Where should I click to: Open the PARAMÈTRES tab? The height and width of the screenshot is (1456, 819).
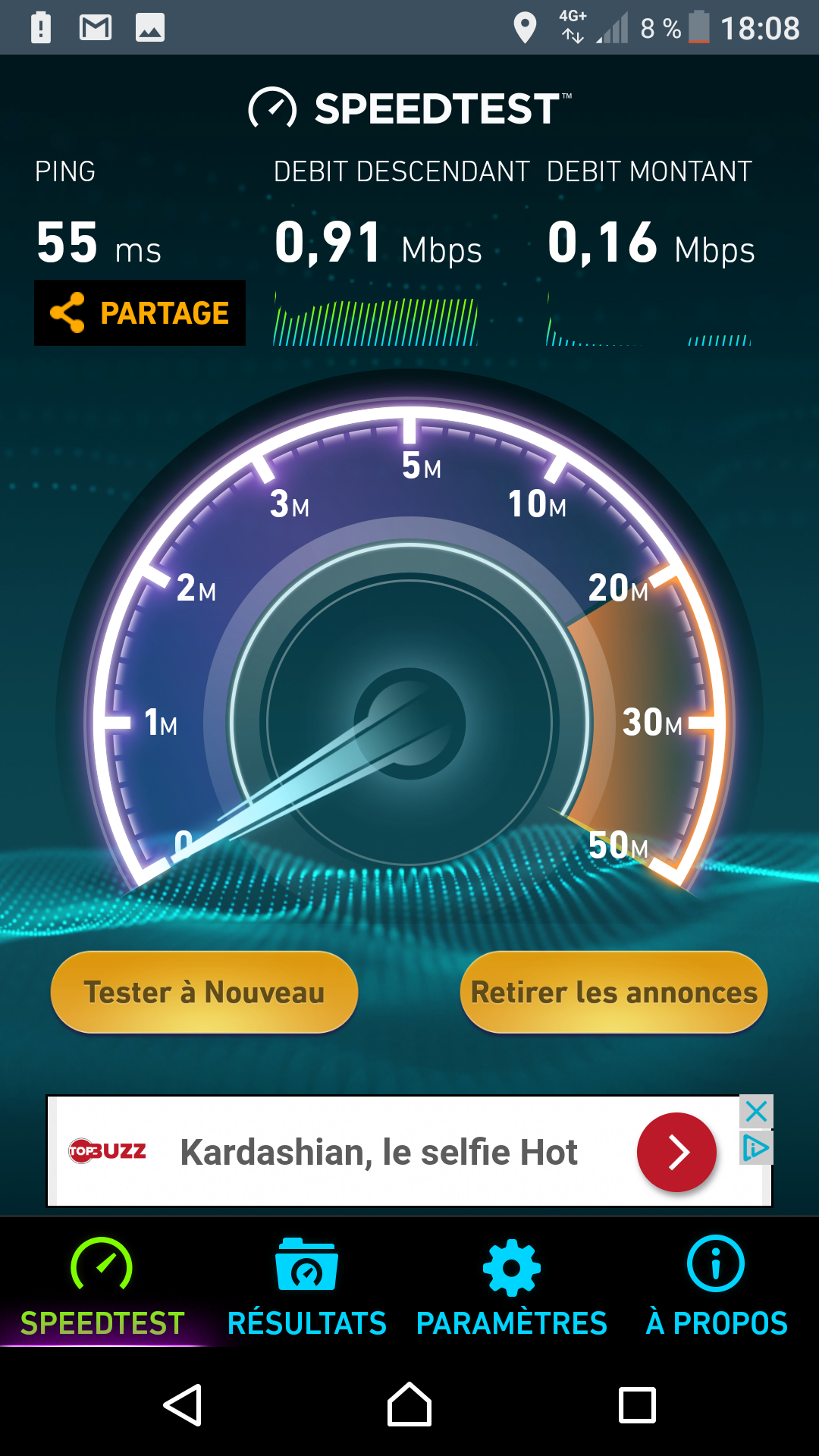[x=512, y=1286]
